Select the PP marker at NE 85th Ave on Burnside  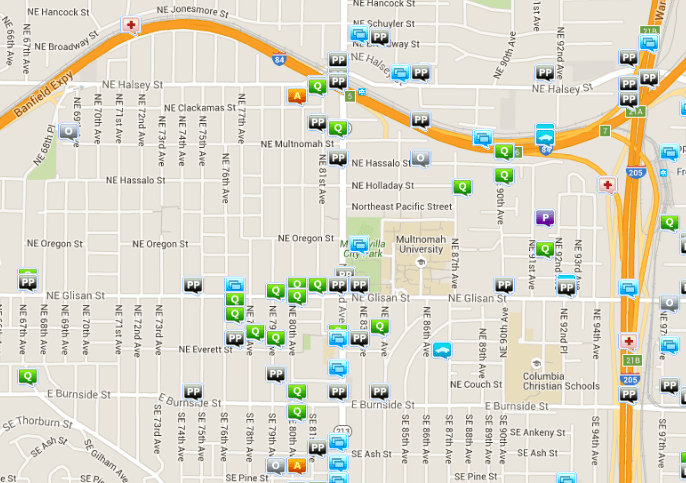click(379, 391)
